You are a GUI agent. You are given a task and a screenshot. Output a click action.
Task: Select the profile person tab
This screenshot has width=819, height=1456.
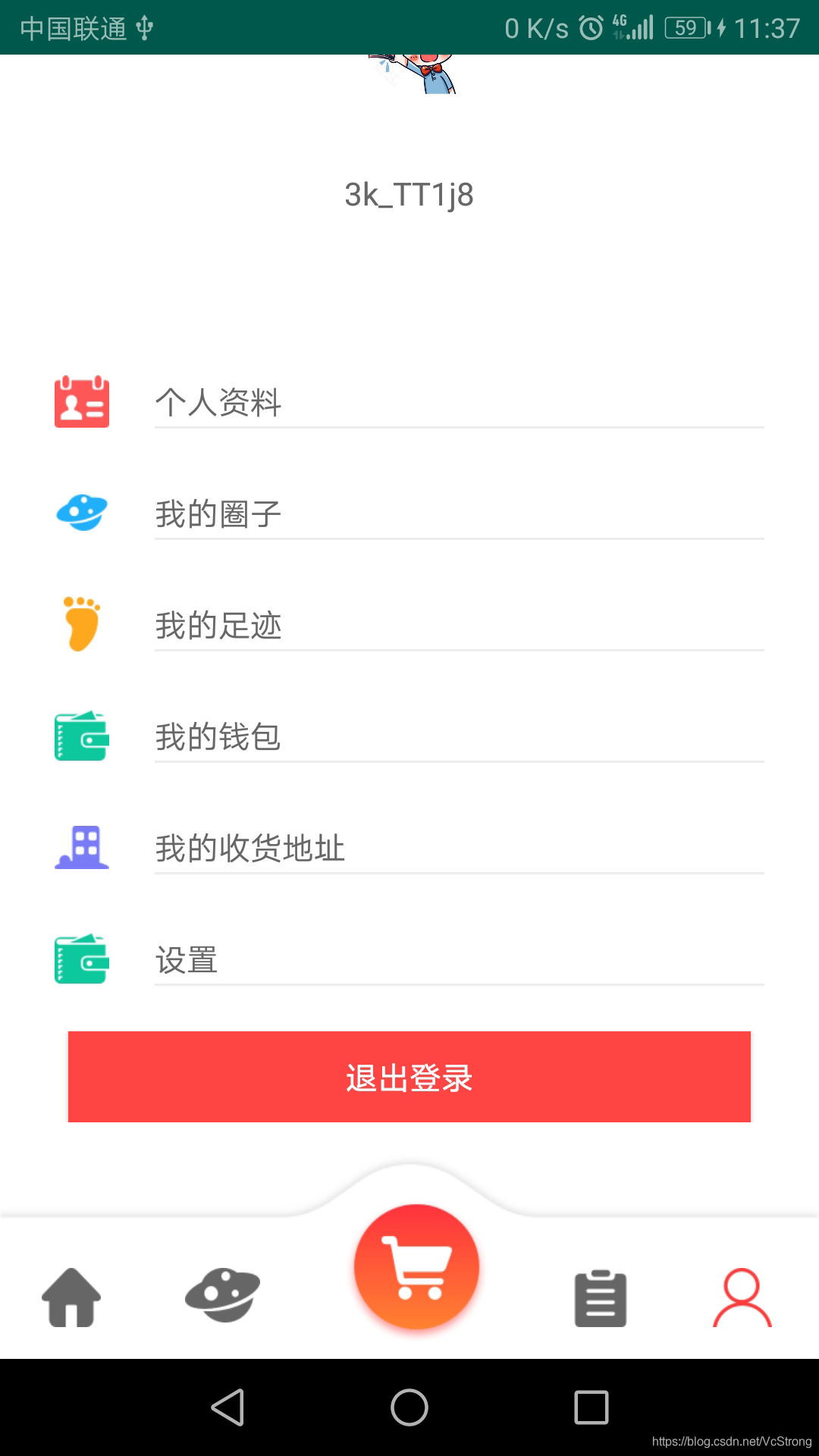[742, 1298]
